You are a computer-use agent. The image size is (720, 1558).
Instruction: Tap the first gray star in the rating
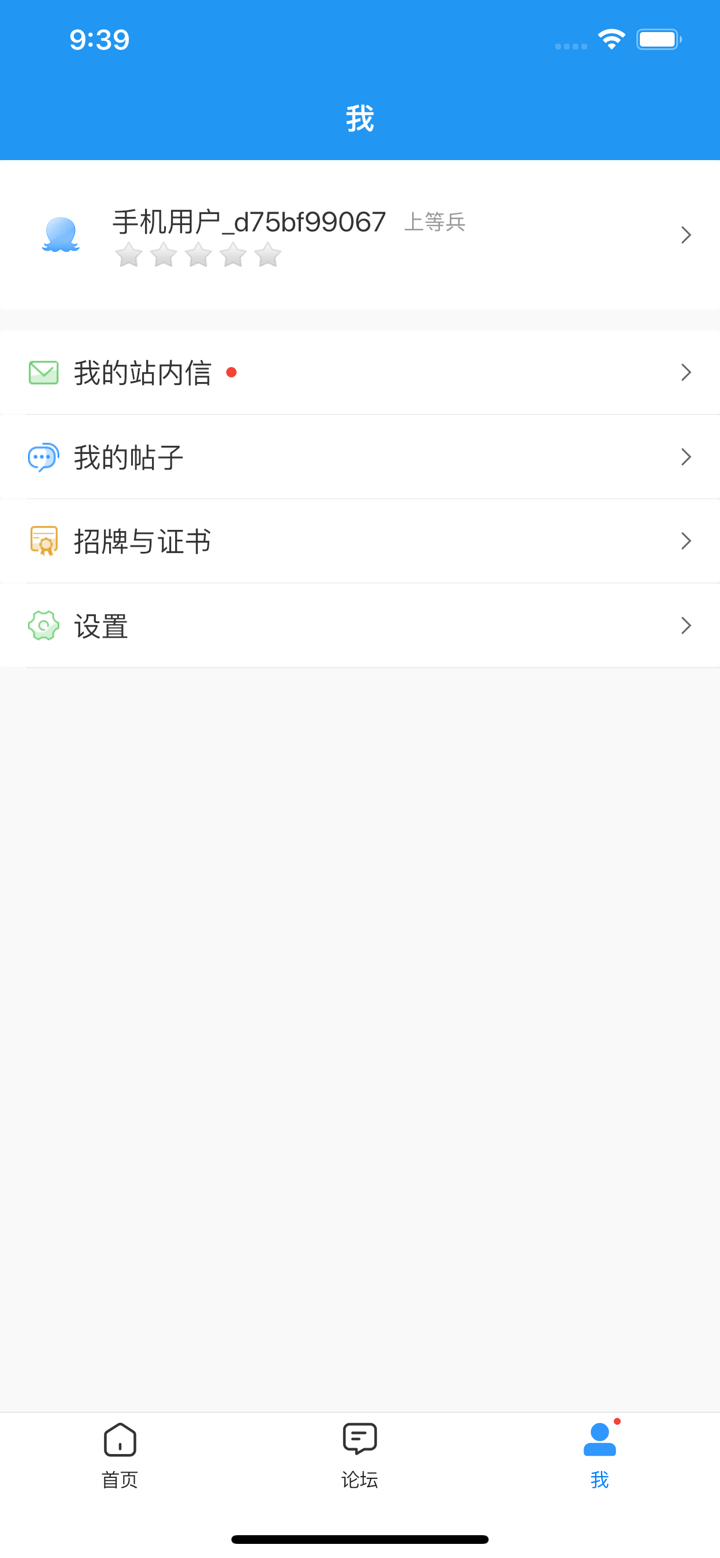coord(127,255)
